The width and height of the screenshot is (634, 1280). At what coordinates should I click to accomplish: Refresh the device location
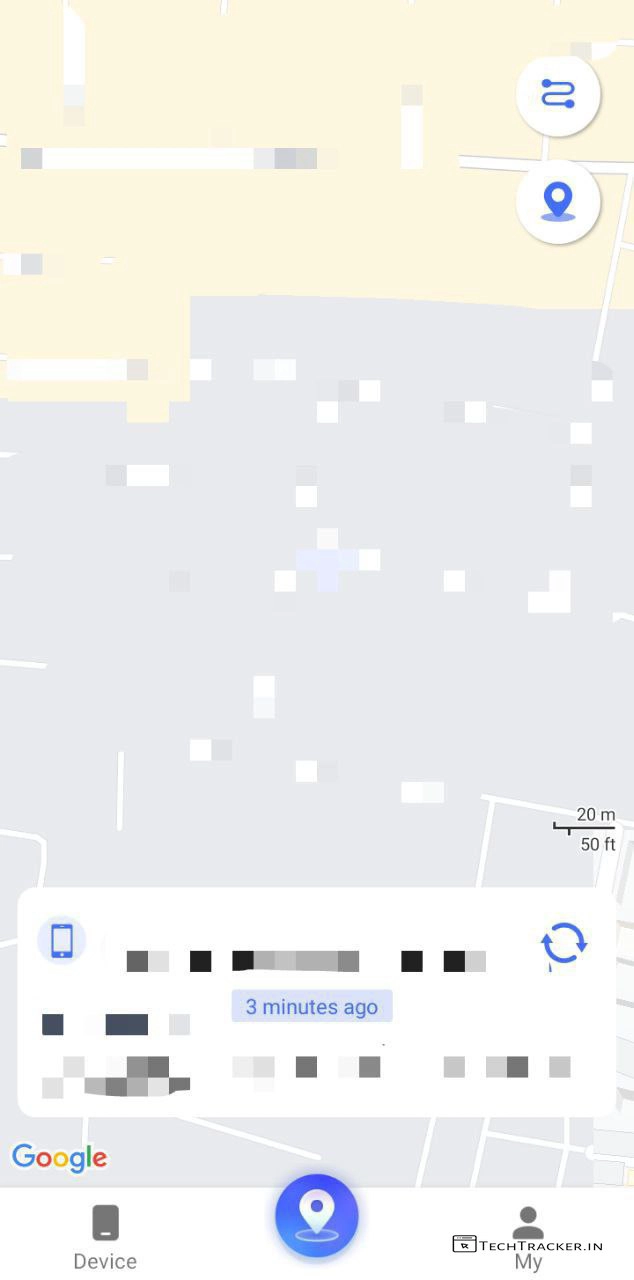pos(563,943)
